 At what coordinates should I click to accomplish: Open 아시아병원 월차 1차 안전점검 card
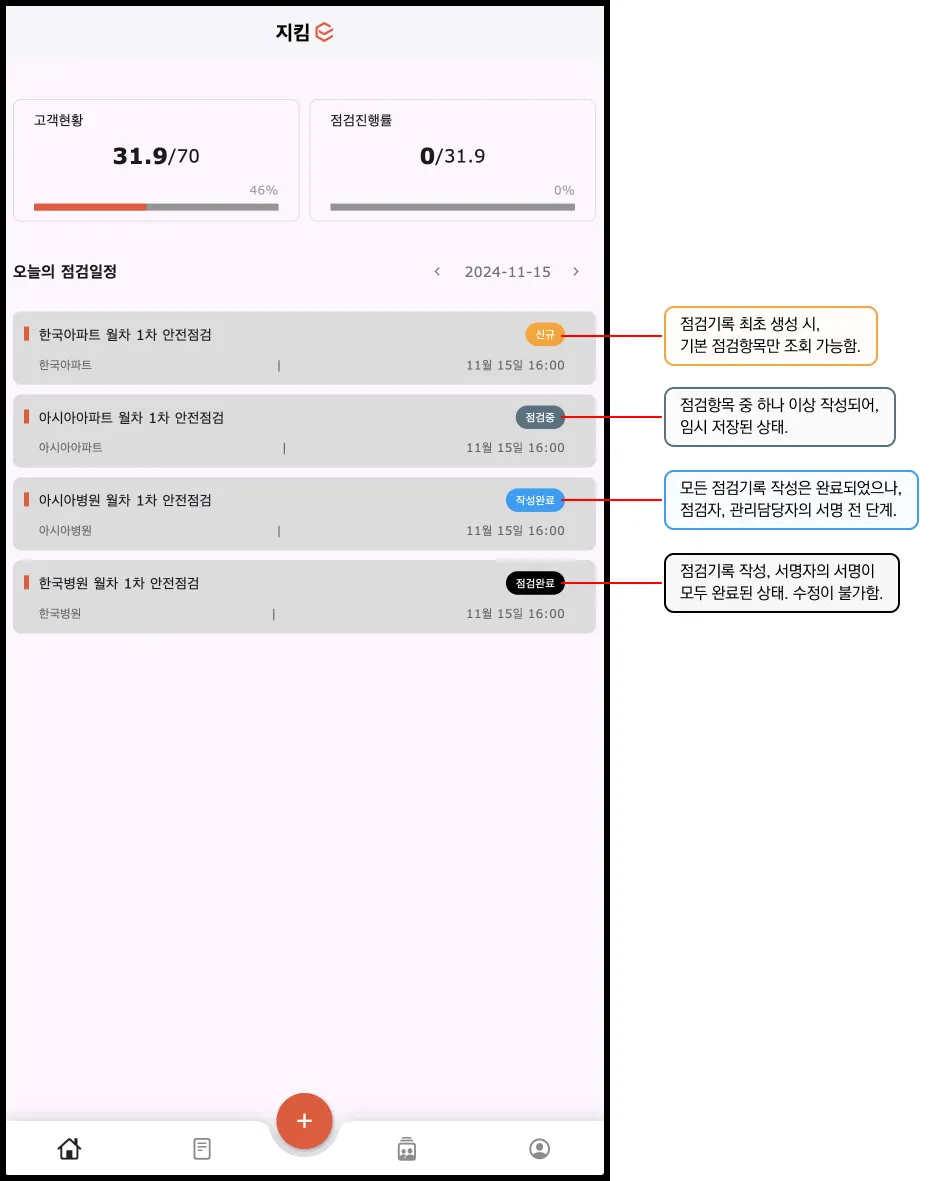304,514
